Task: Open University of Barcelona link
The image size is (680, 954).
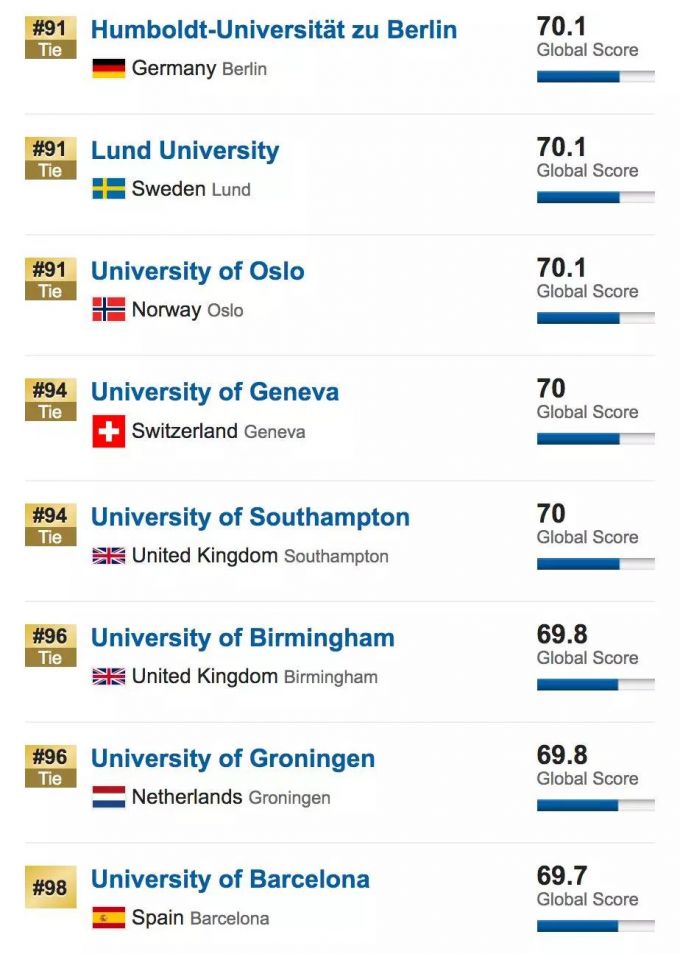Action: point(230,880)
